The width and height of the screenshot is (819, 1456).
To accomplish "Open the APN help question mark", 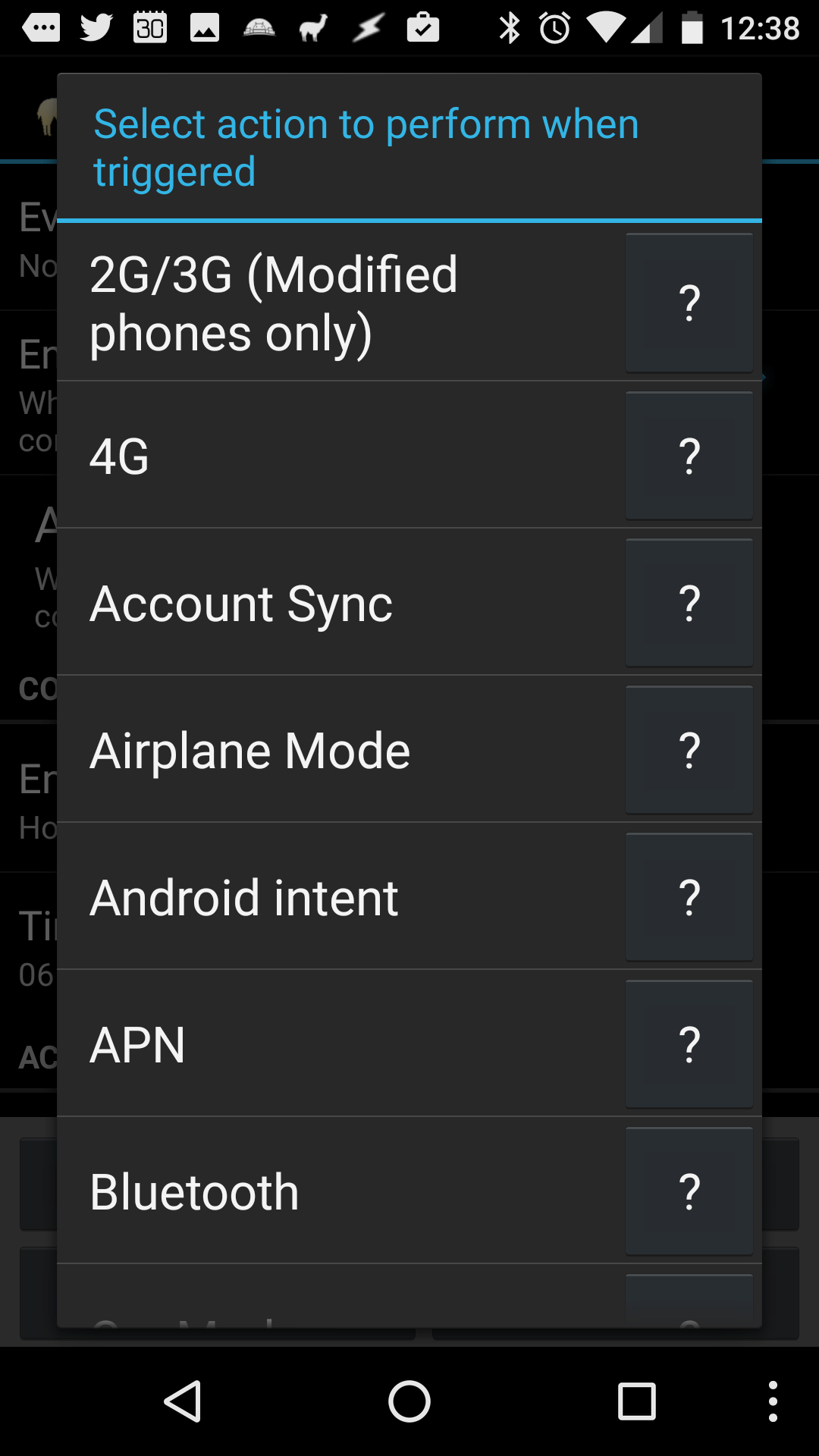I will tap(689, 1045).
